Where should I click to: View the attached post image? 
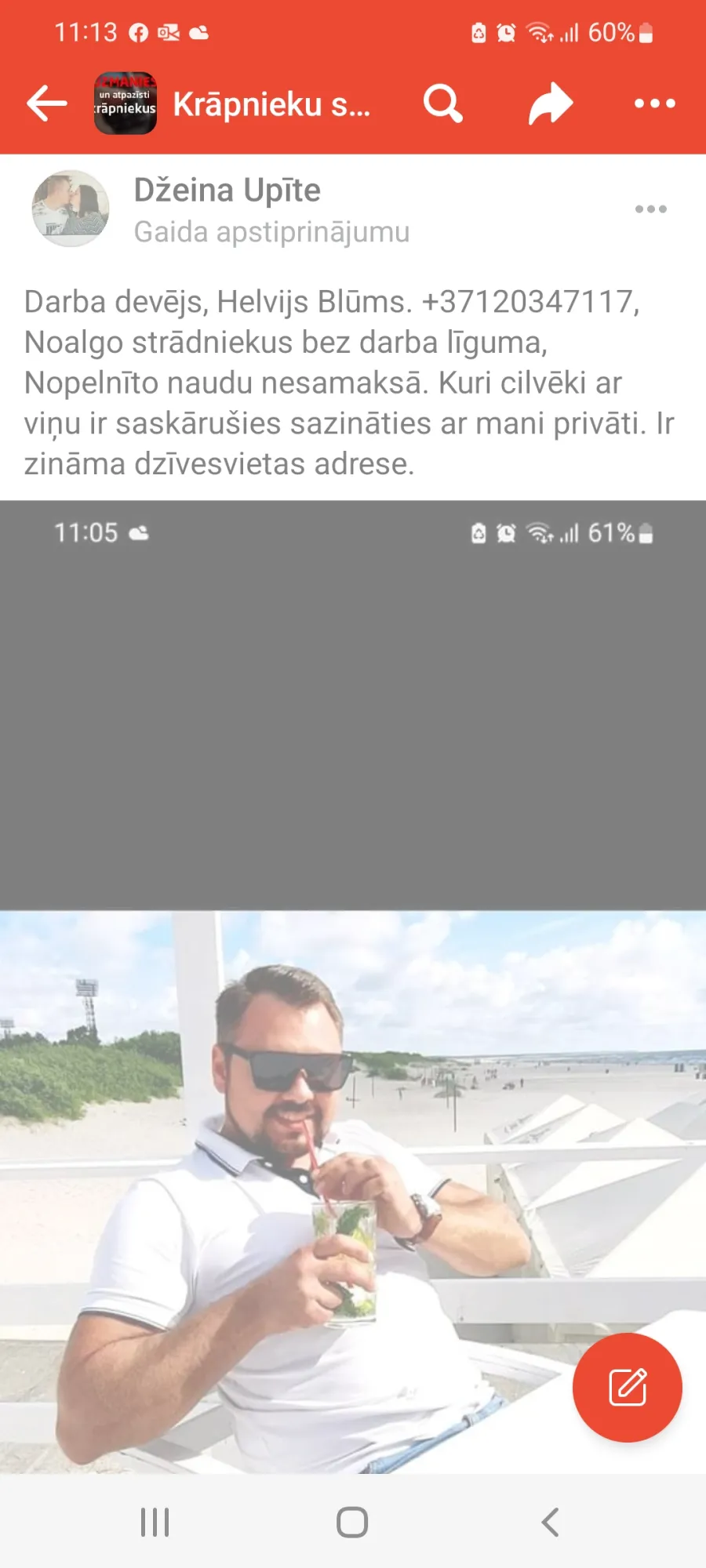353,988
